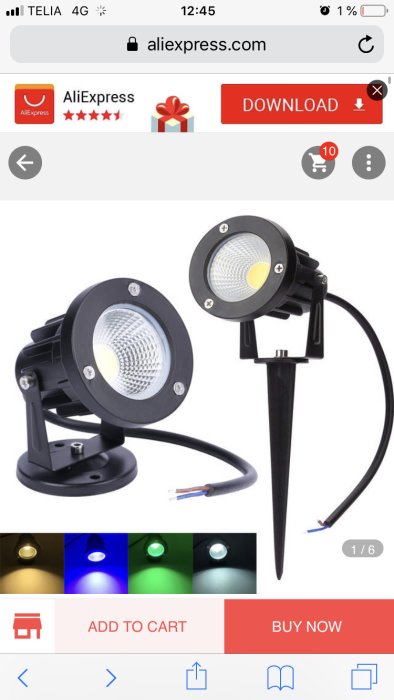The height and width of the screenshot is (700, 394).
Task: Download the AliExpress app
Action: point(302,104)
